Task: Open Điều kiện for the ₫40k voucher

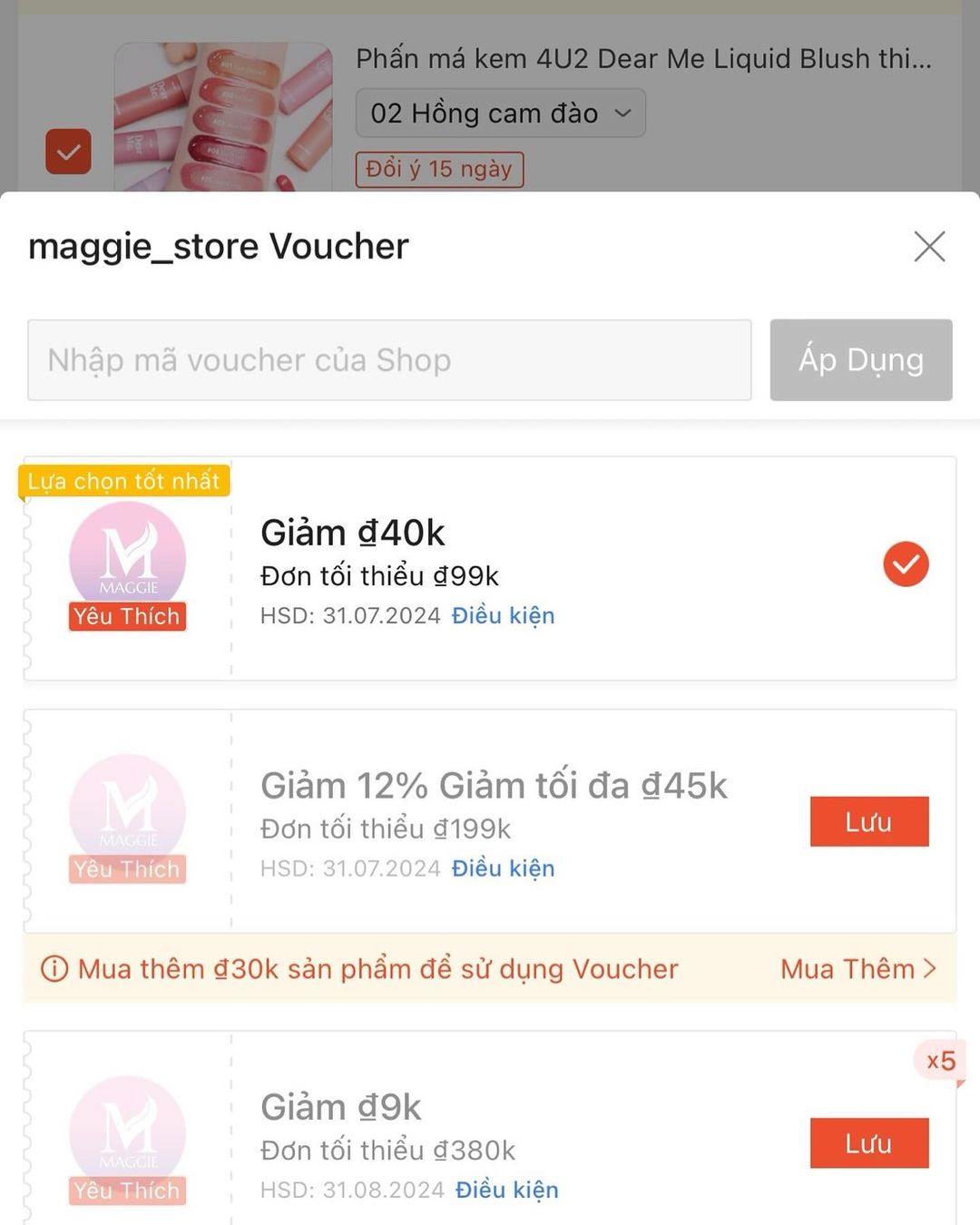Action: tap(504, 615)
